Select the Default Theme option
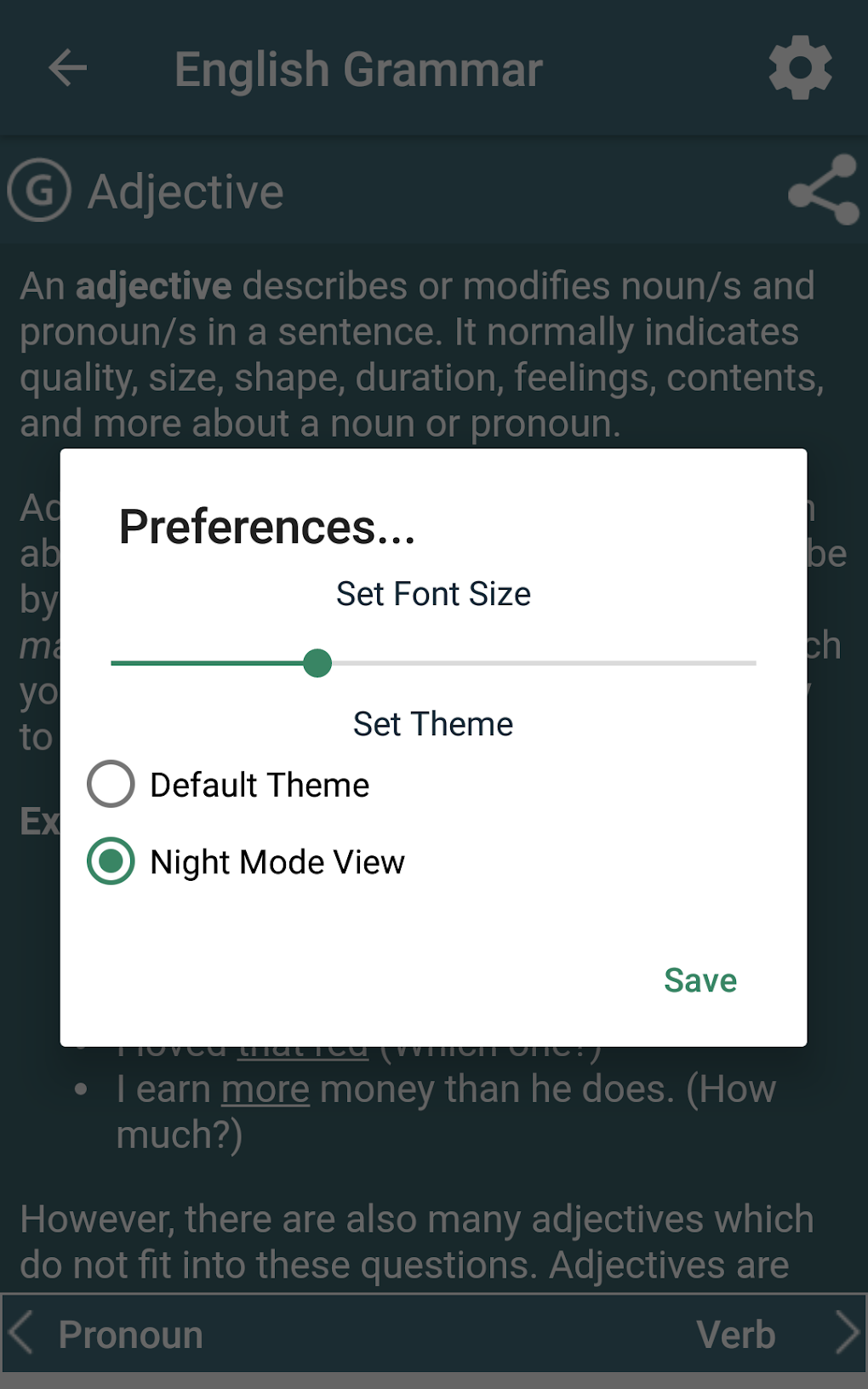868x1389 pixels. pyautogui.click(x=111, y=784)
